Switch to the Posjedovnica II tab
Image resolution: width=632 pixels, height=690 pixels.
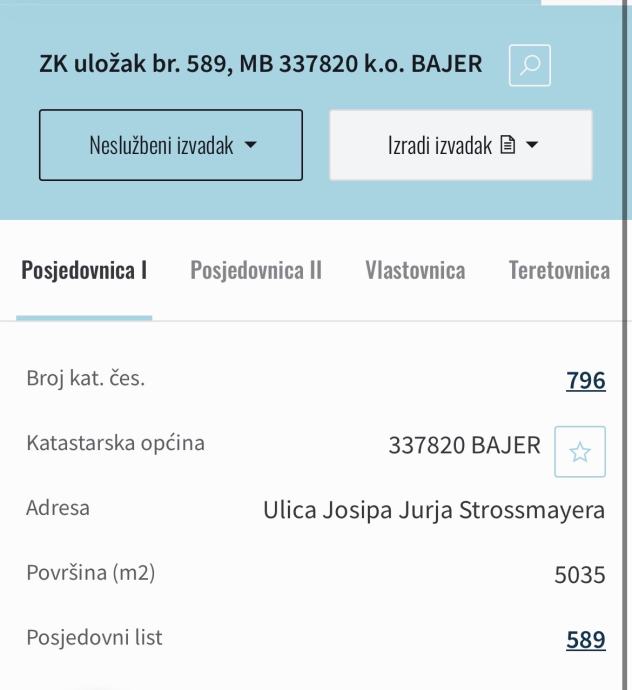[256, 270]
